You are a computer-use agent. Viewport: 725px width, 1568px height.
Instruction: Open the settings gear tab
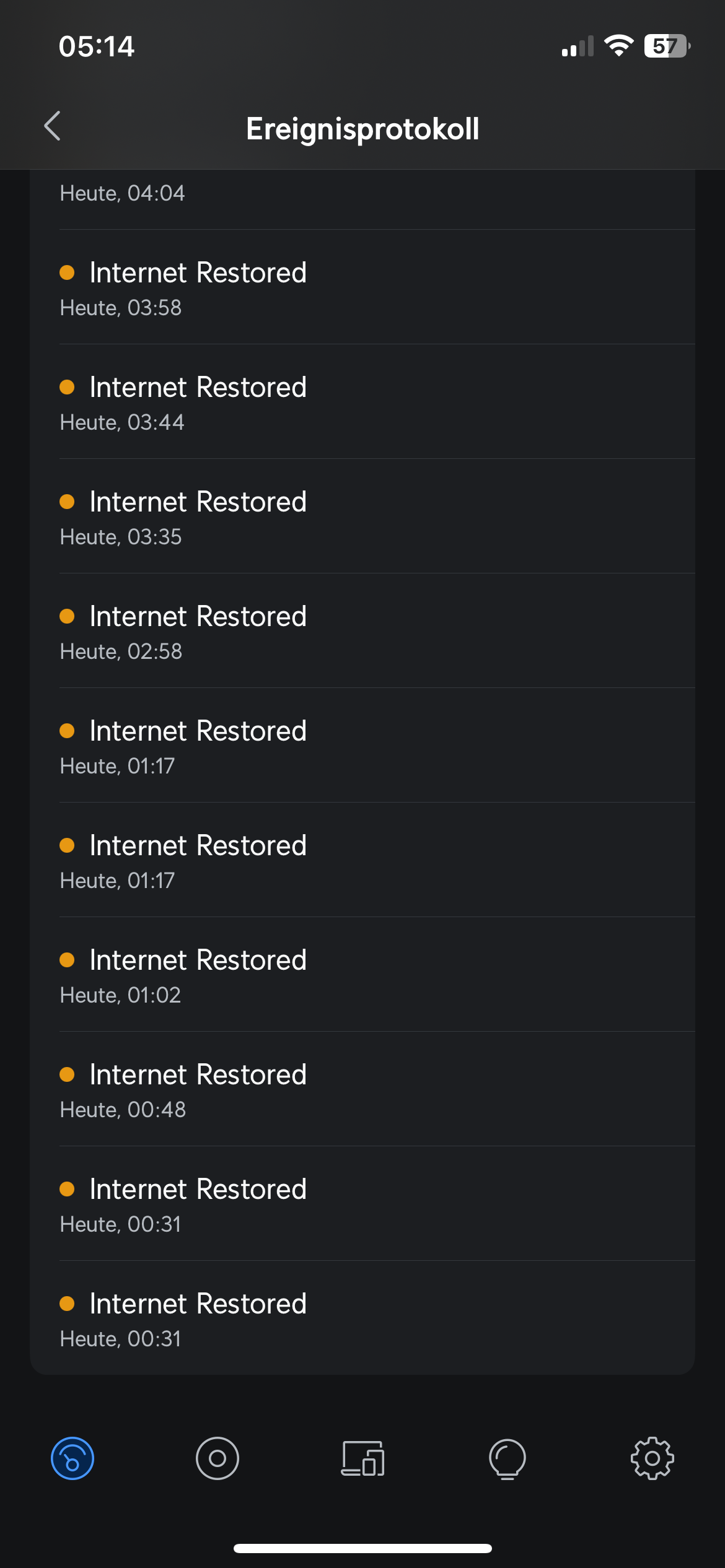pyautogui.click(x=652, y=1458)
